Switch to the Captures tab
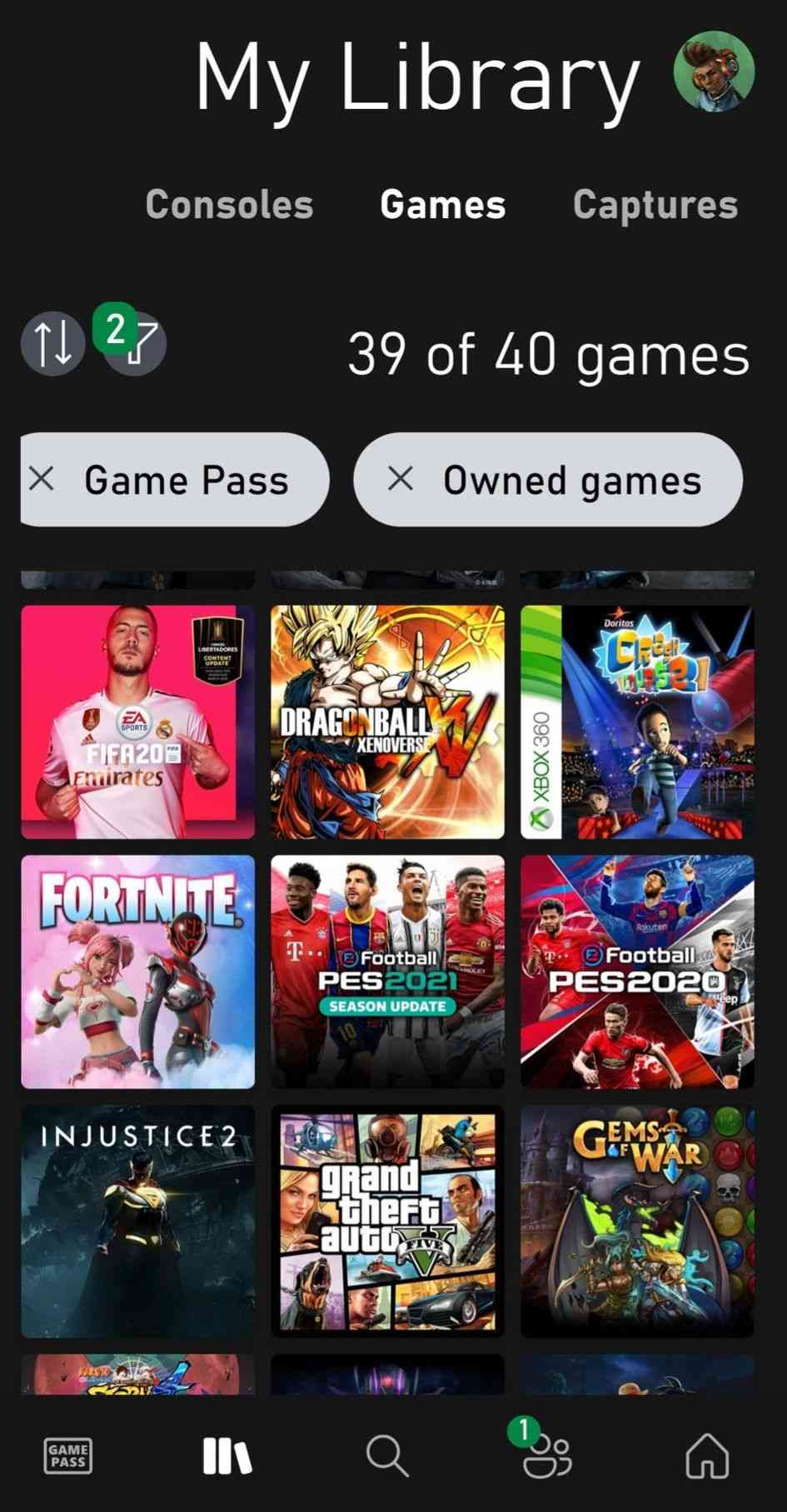787x1512 pixels. pos(655,205)
